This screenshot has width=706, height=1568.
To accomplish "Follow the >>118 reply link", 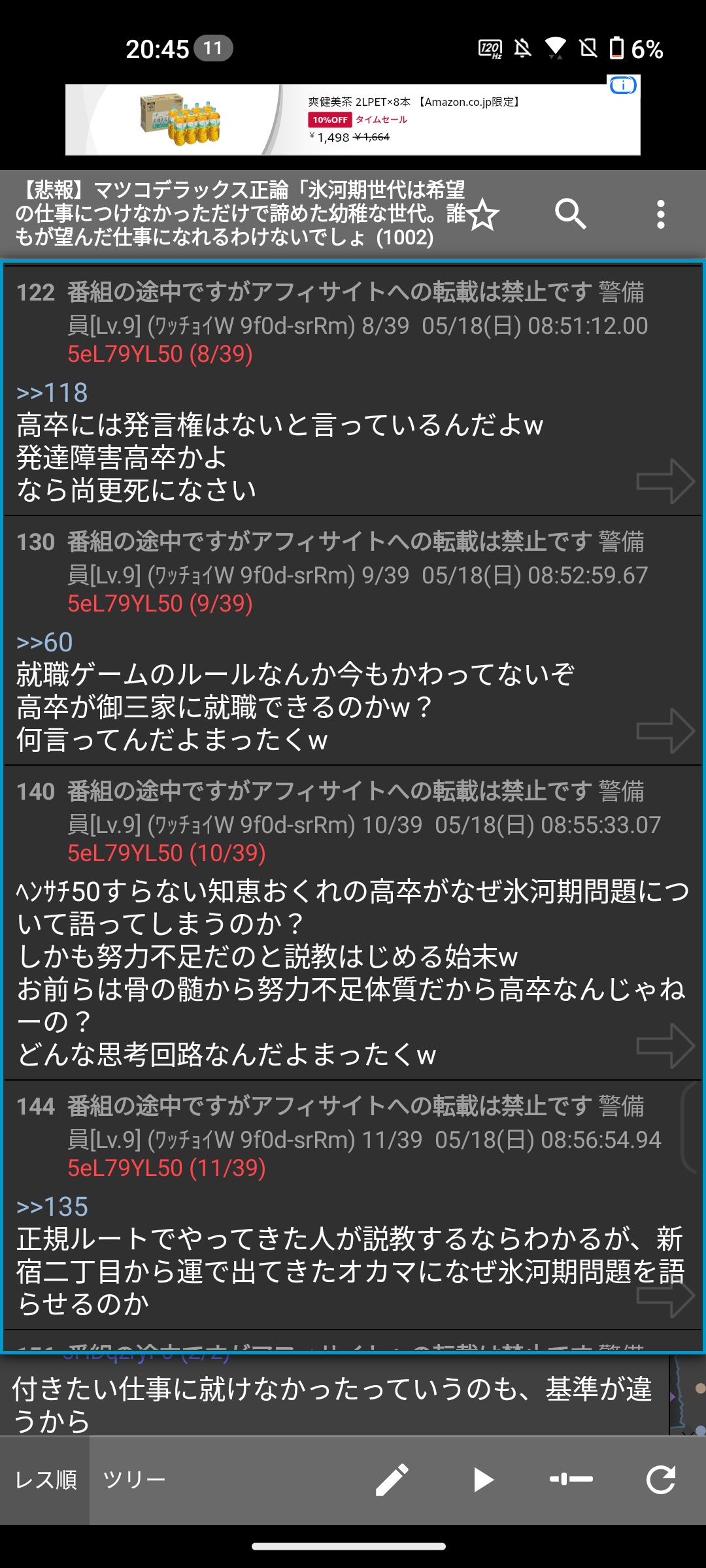I will click(x=52, y=393).
